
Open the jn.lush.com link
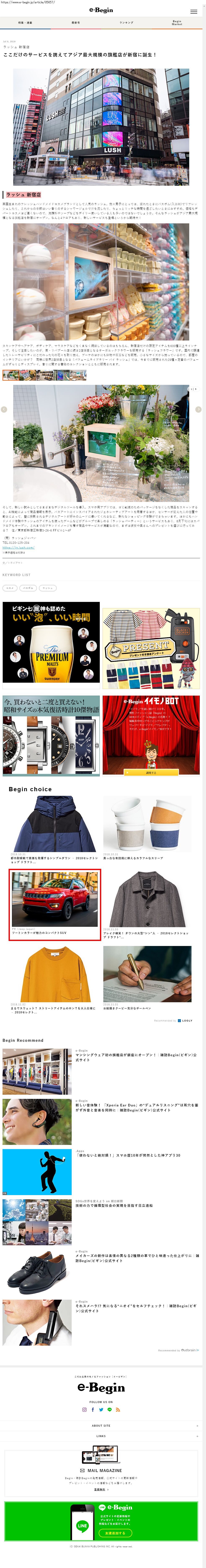[18, 547]
